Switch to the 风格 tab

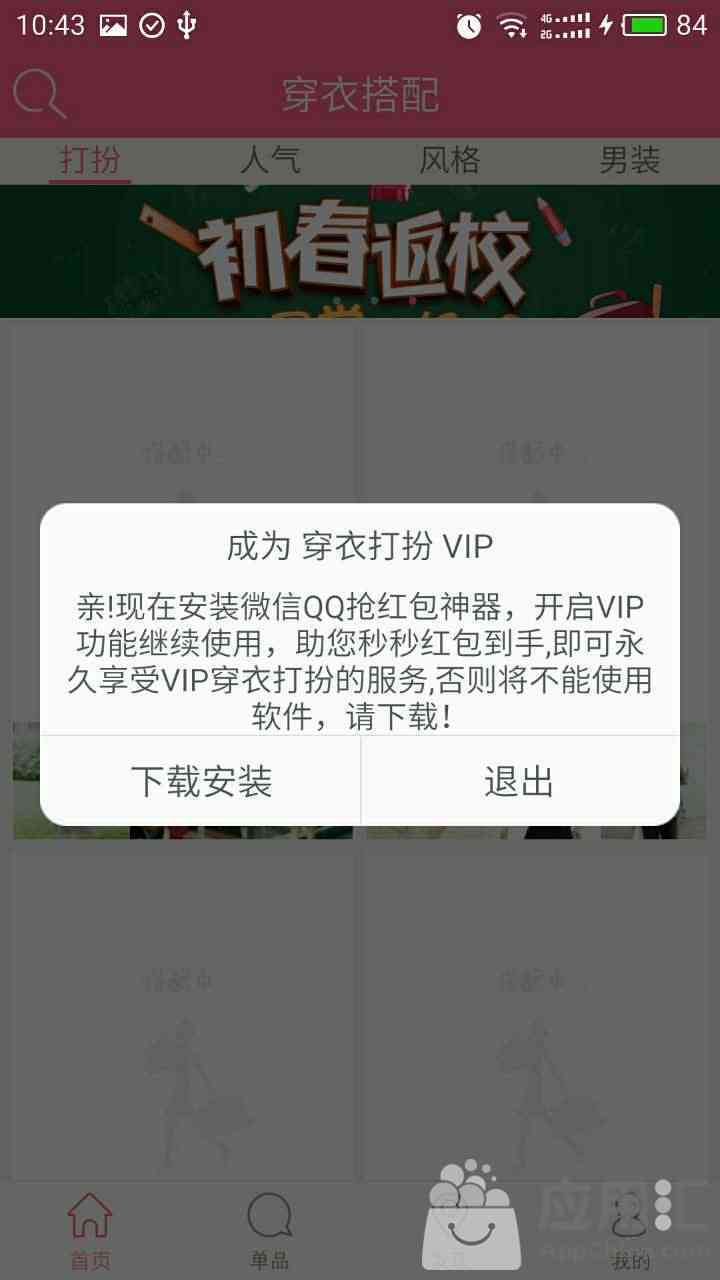[450, 160]
